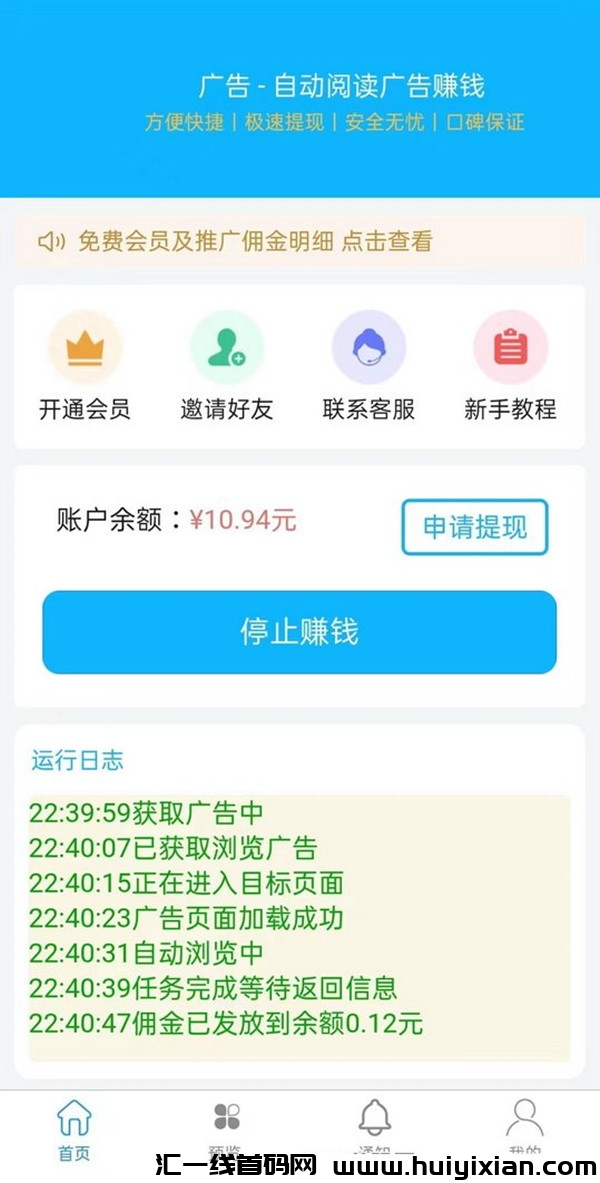View the 新手教程 beginner tutorial
Screen dimensions: 600x1183
click(510, 366)
